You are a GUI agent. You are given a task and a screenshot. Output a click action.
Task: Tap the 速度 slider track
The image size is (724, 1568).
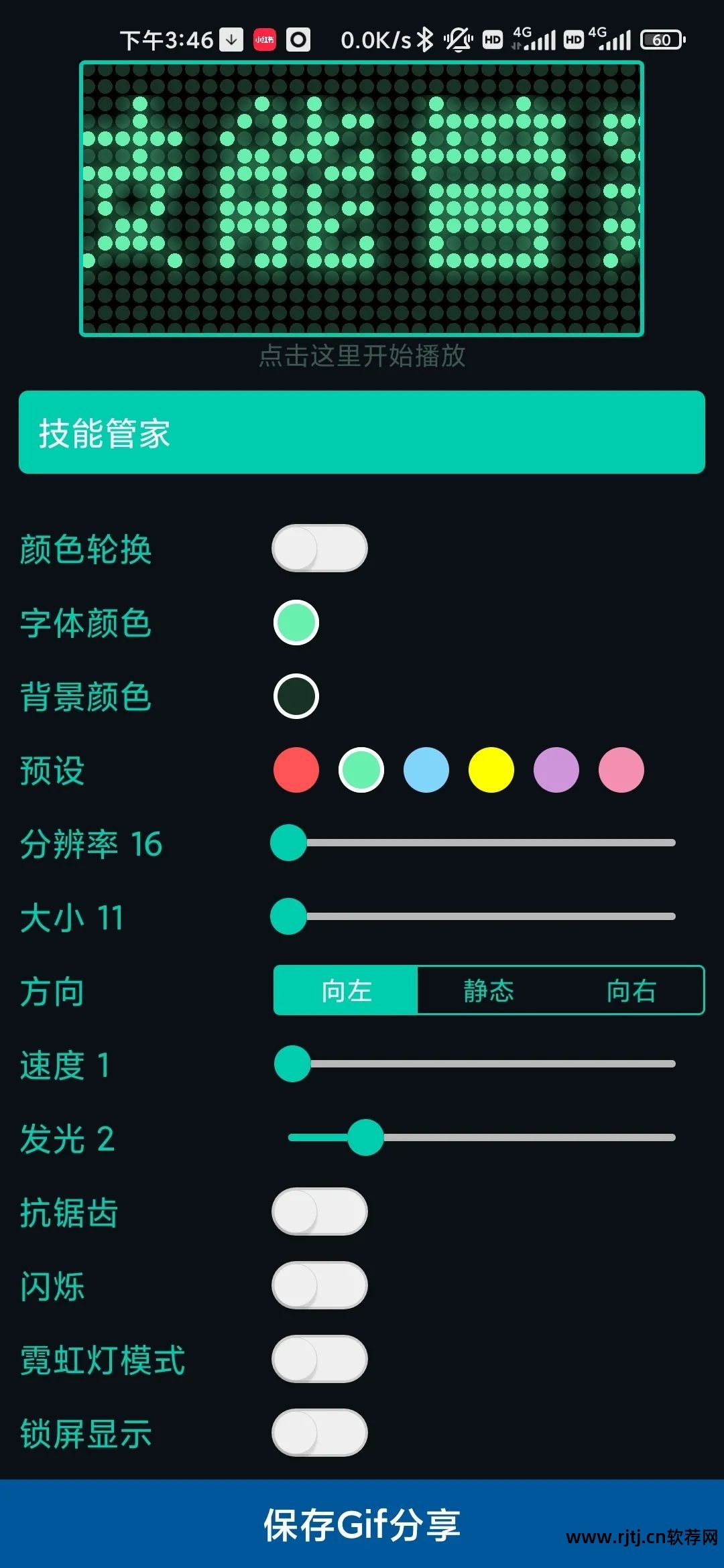tap(483, 1064)
